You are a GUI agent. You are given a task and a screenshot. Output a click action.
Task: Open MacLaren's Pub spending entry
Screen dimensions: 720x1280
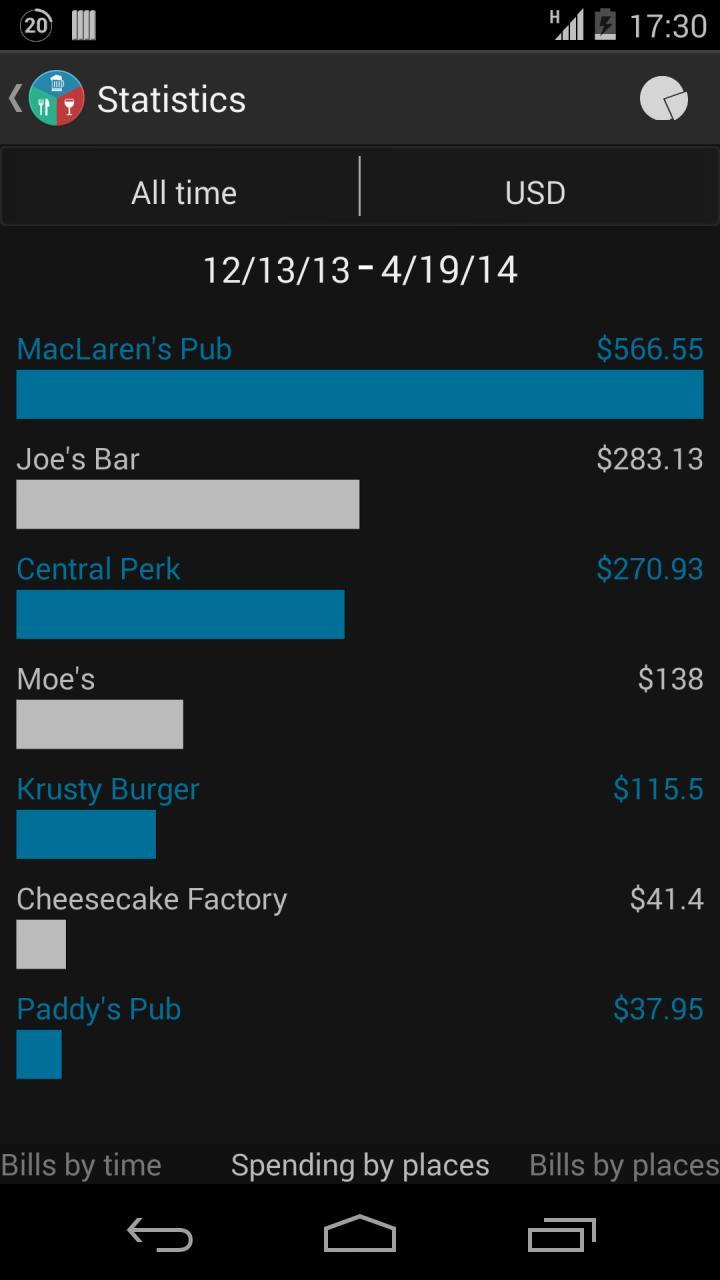pyautogui.click(x=360, y=376)
